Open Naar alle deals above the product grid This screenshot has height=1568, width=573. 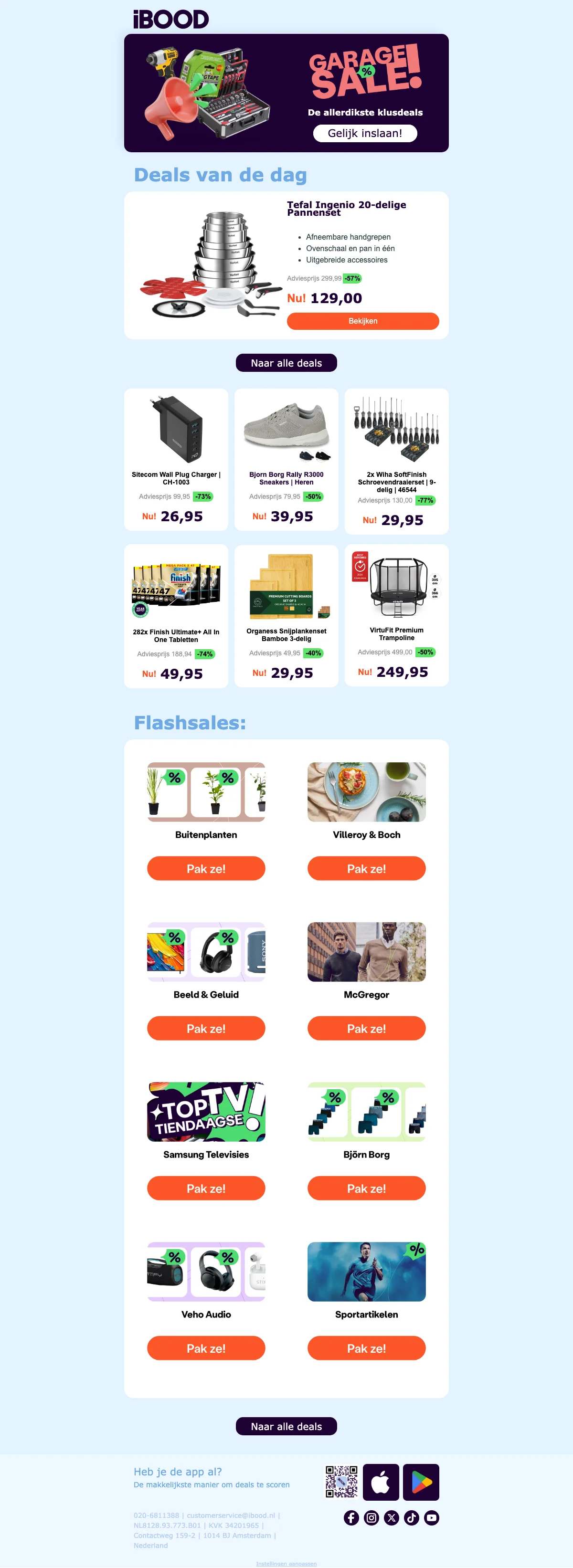(286, 363)
